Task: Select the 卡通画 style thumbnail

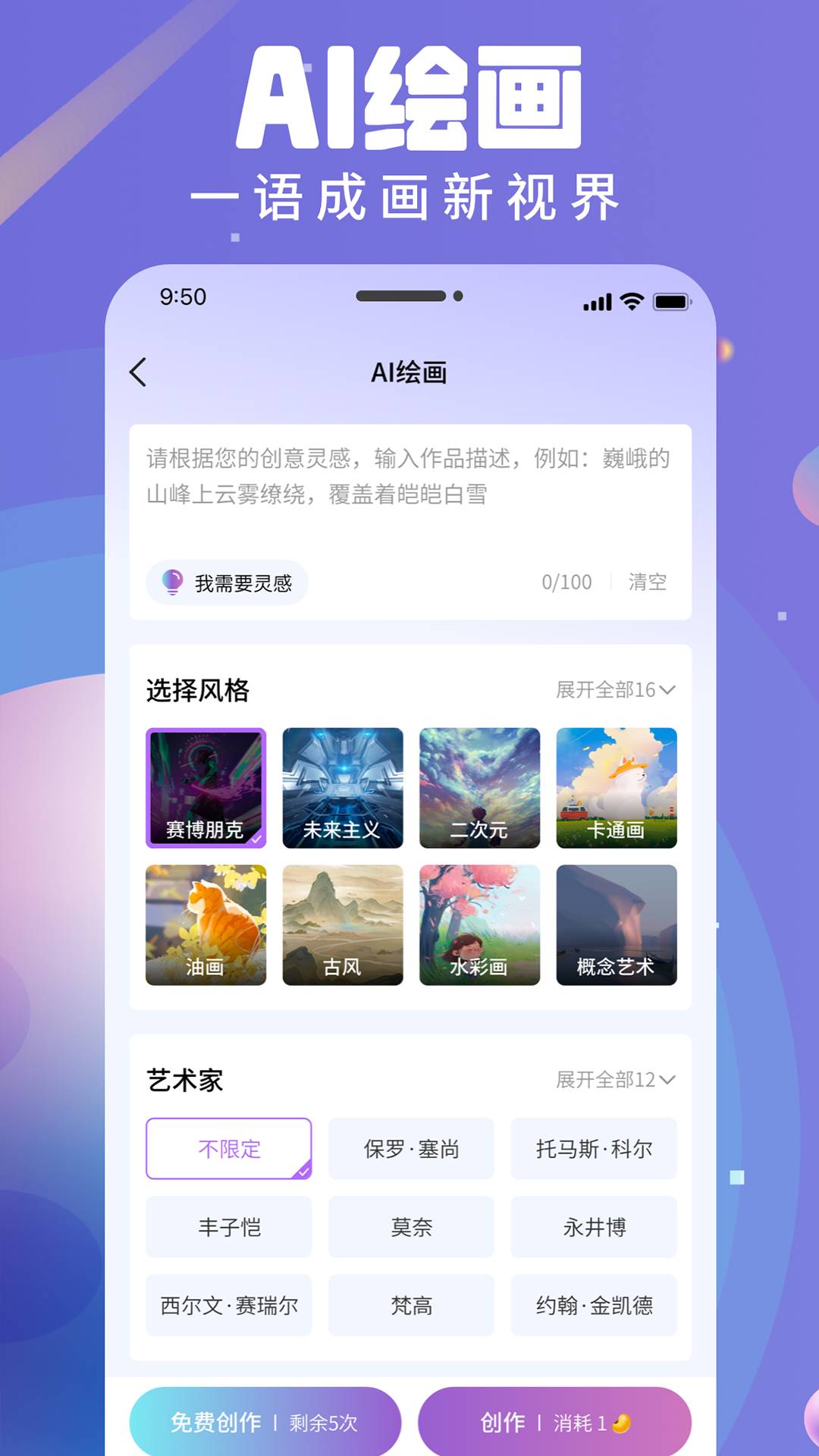Action: (617, 787)
